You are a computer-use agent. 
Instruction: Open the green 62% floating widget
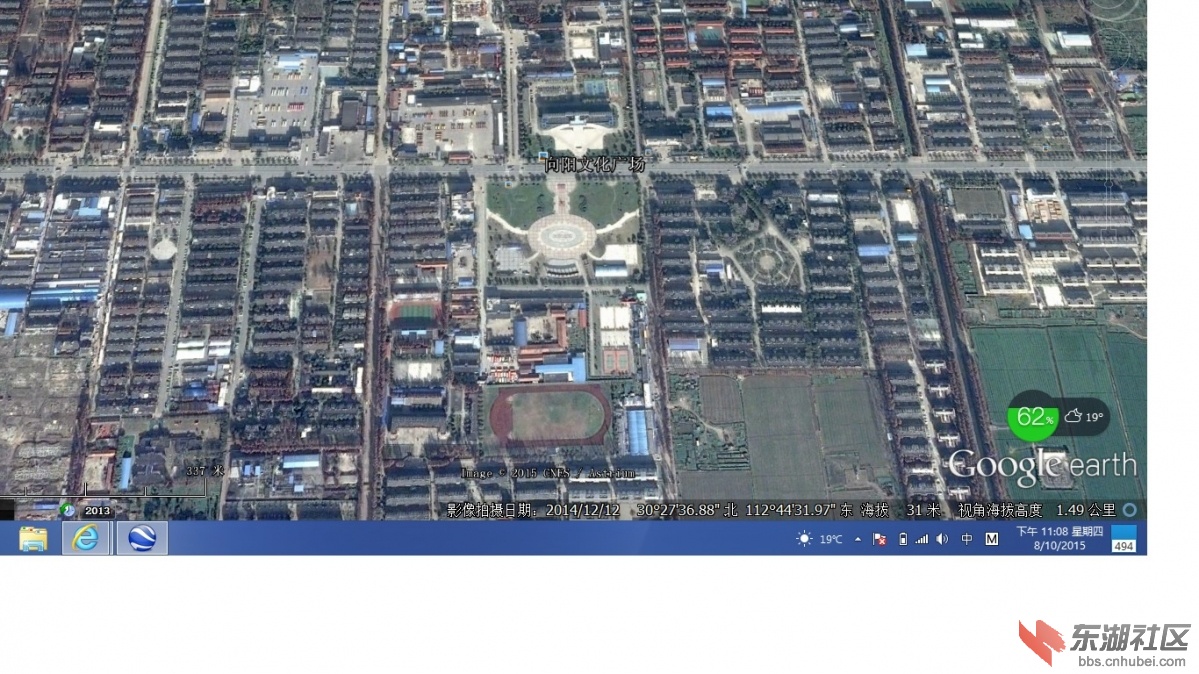[x=1033, y=417]
